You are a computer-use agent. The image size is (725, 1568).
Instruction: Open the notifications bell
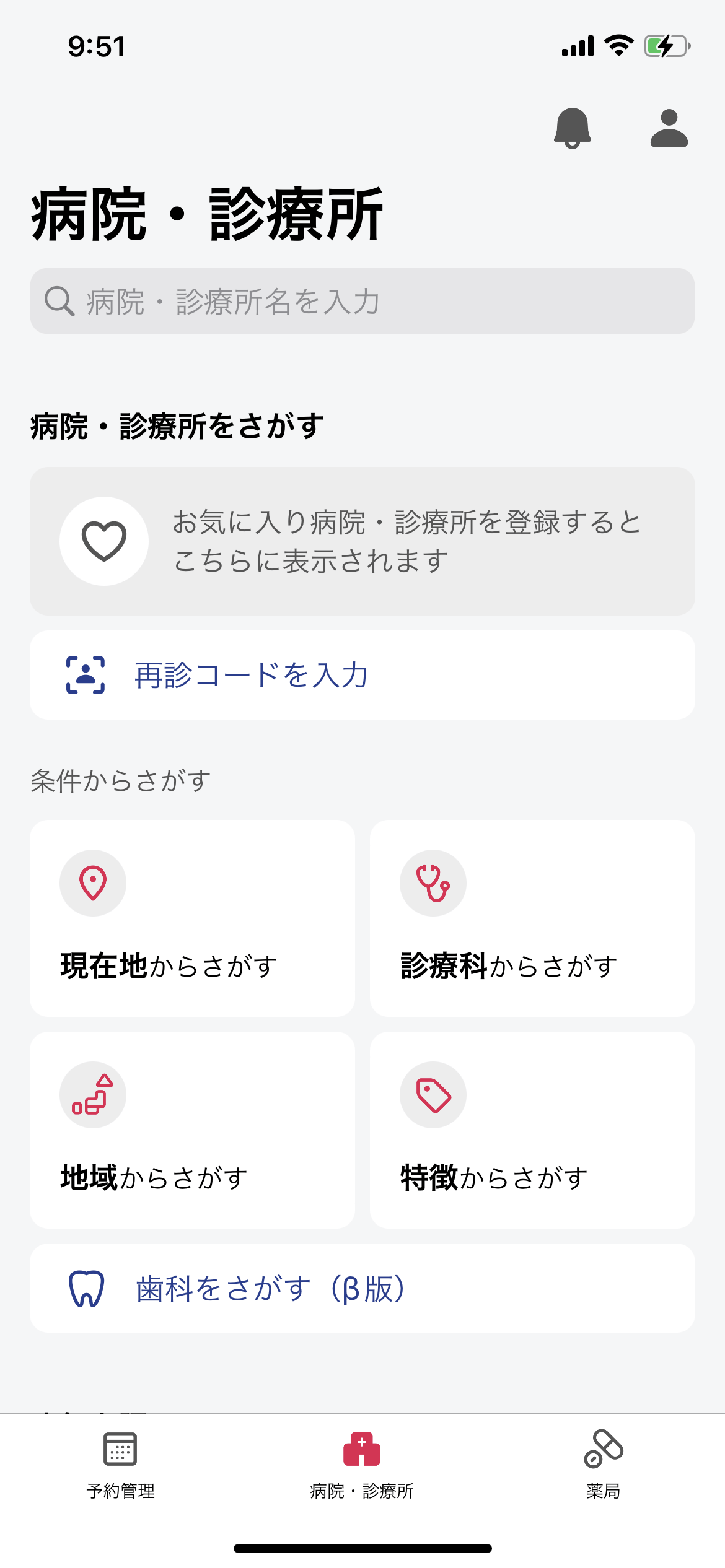[572, 128]
